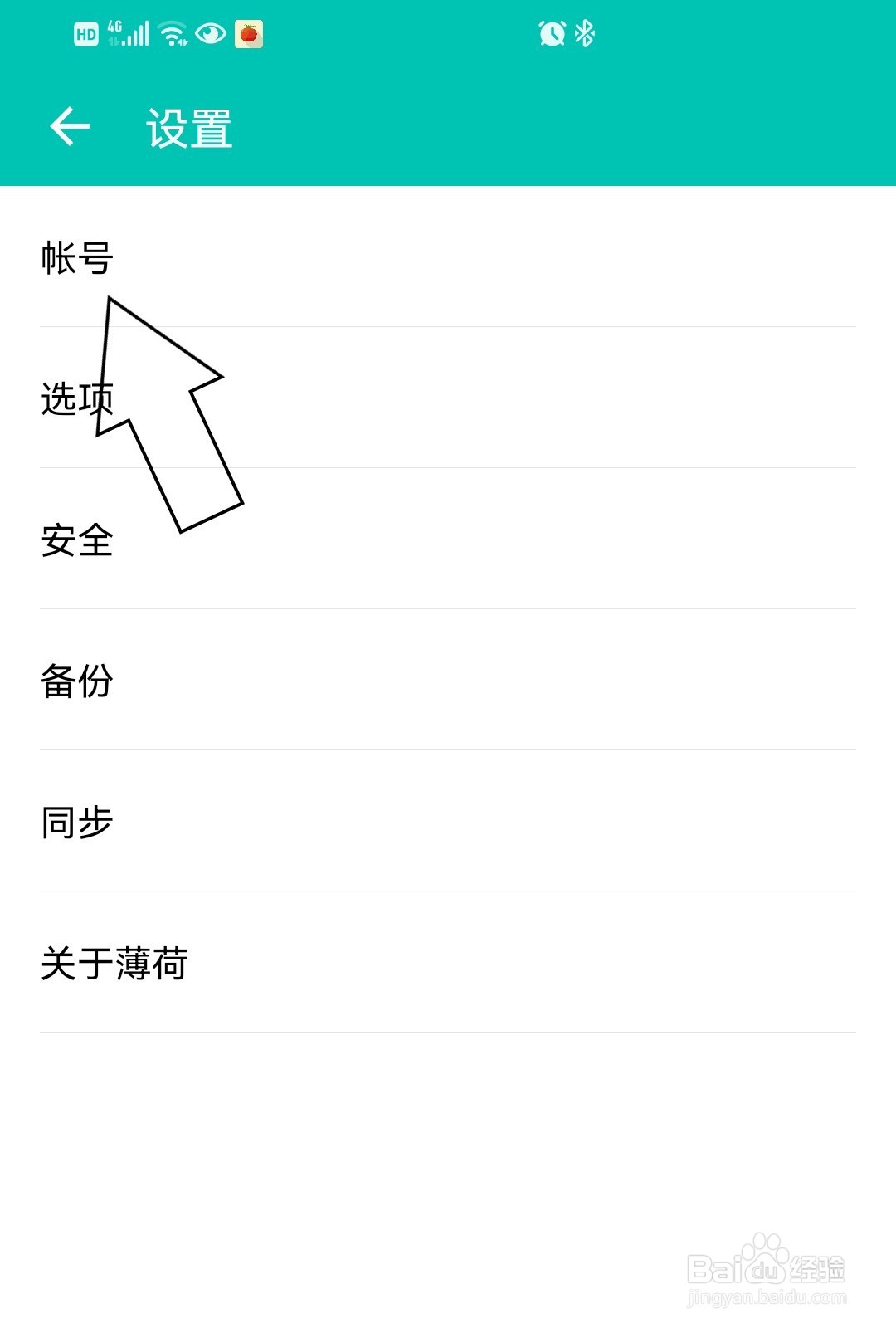Open the 同步 sync settings

point(79,822)
